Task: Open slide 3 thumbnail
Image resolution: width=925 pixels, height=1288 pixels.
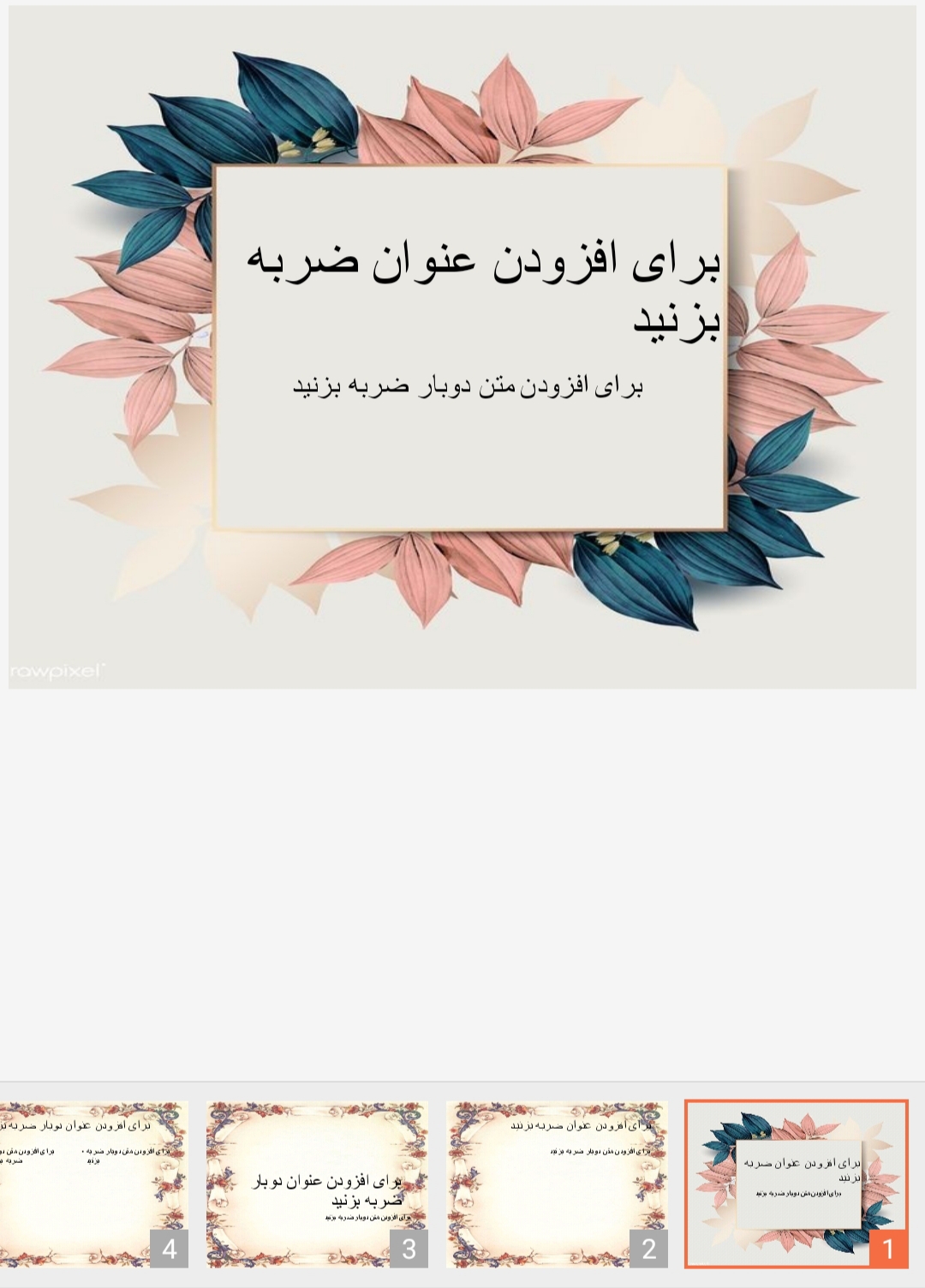Action: point(317,1184)
